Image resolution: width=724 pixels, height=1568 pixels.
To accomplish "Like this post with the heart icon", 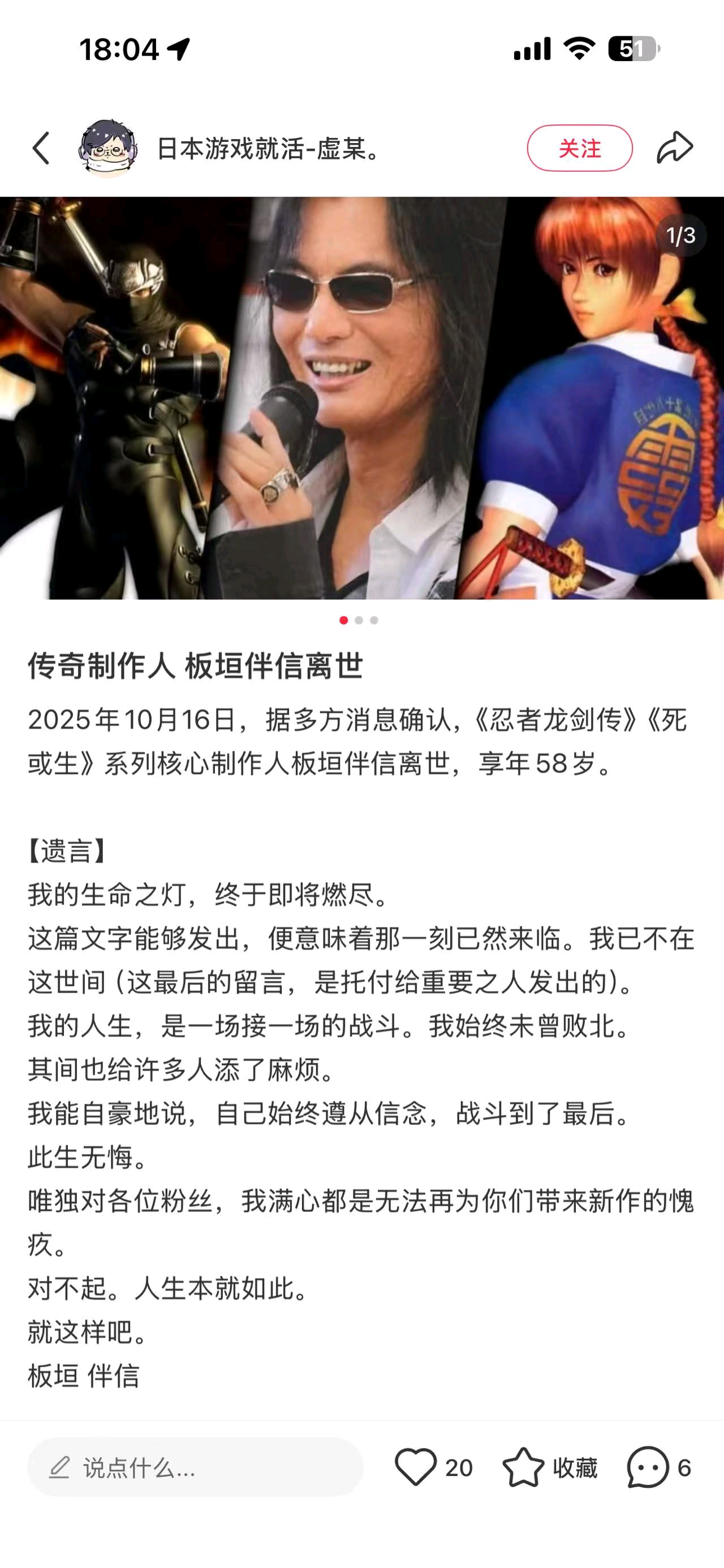I will [x=416, y=1467].
